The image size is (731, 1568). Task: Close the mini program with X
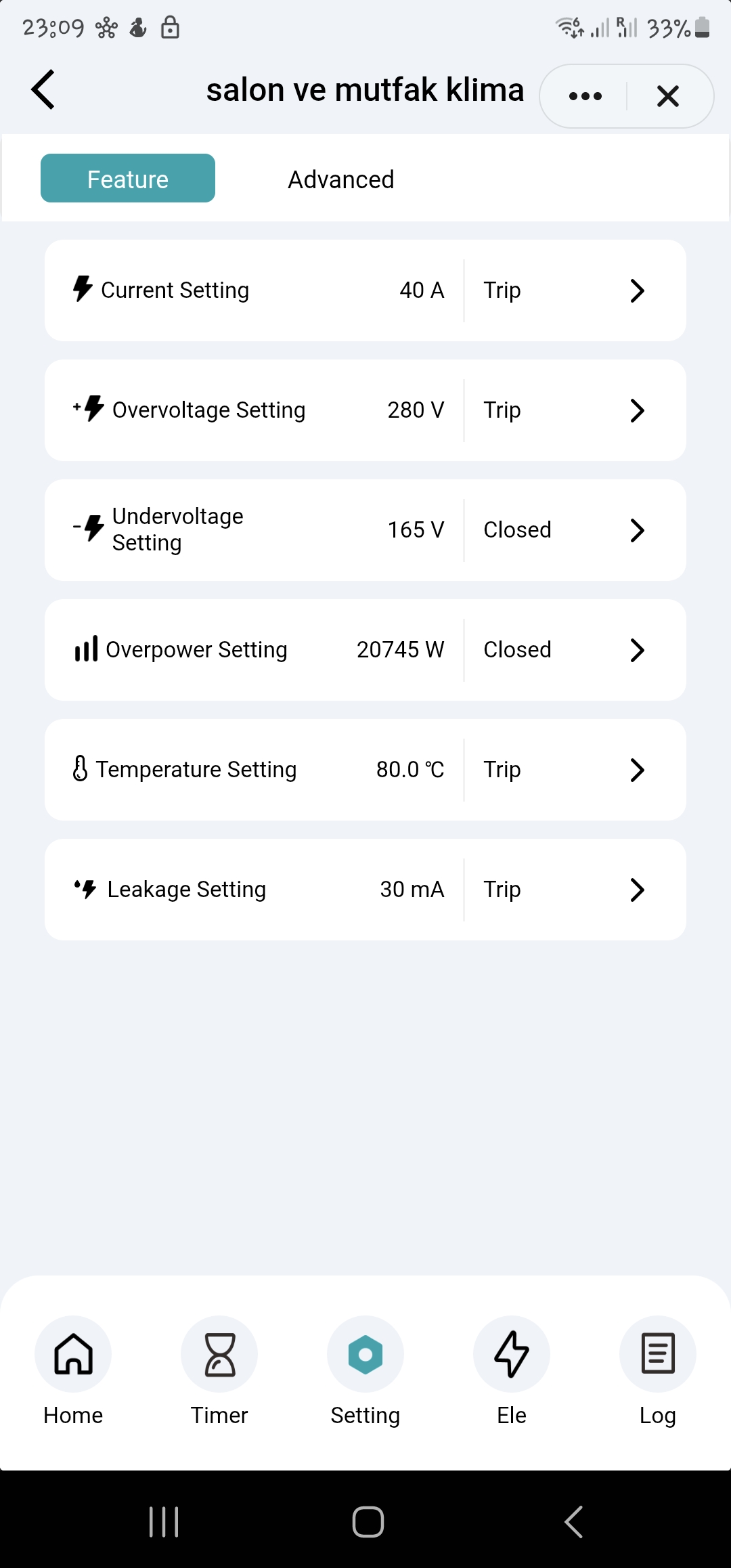tap(668, 96)
